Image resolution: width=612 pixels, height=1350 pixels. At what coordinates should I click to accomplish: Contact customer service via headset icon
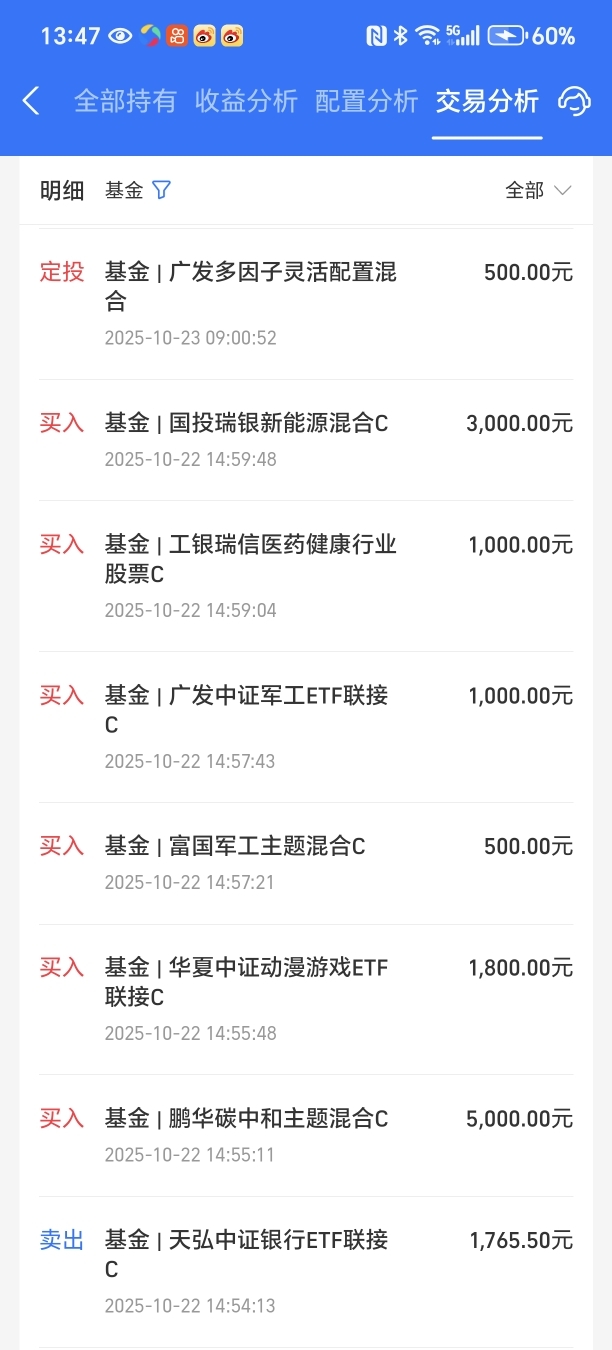click(x=574, y=101)
